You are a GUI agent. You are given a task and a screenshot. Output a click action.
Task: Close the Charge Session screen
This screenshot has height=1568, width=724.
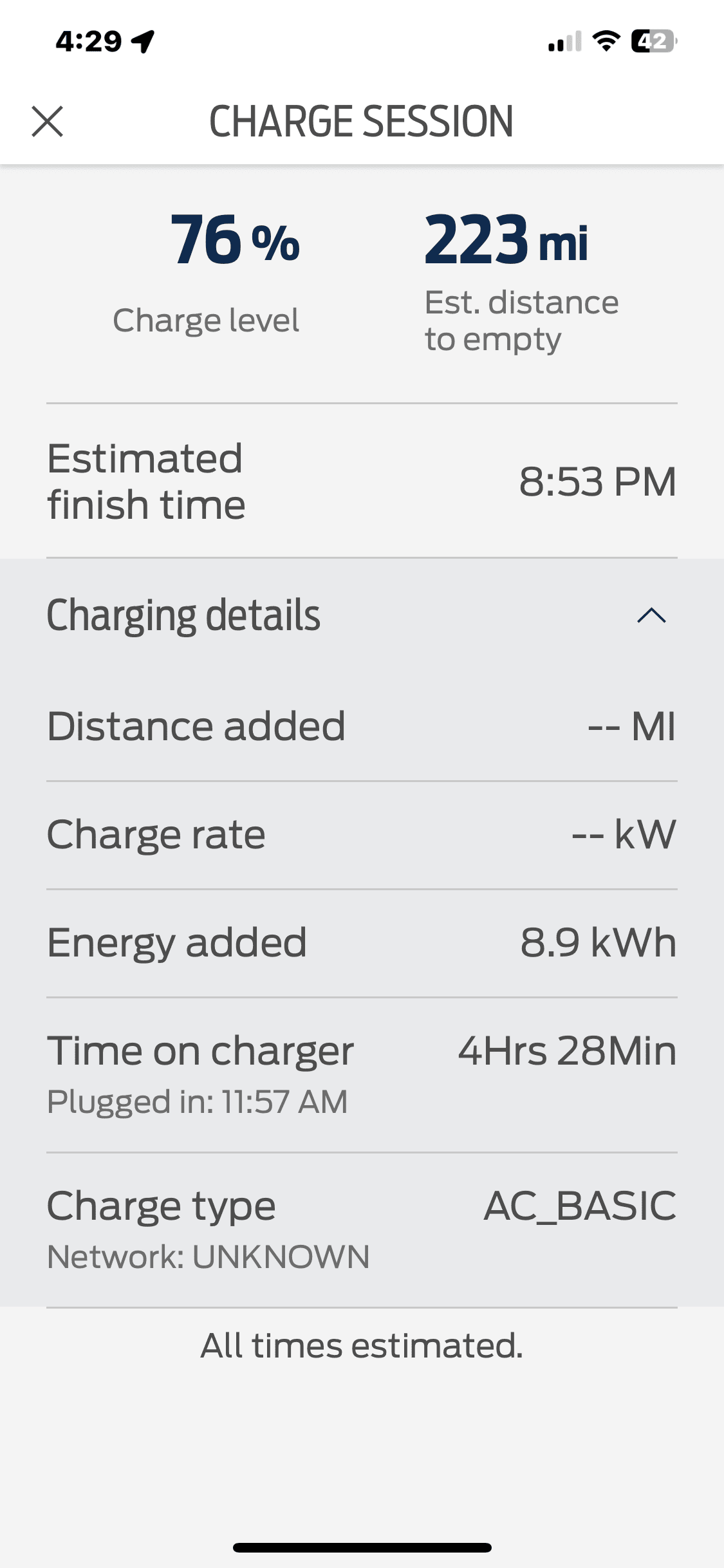(x=48, y=122)
